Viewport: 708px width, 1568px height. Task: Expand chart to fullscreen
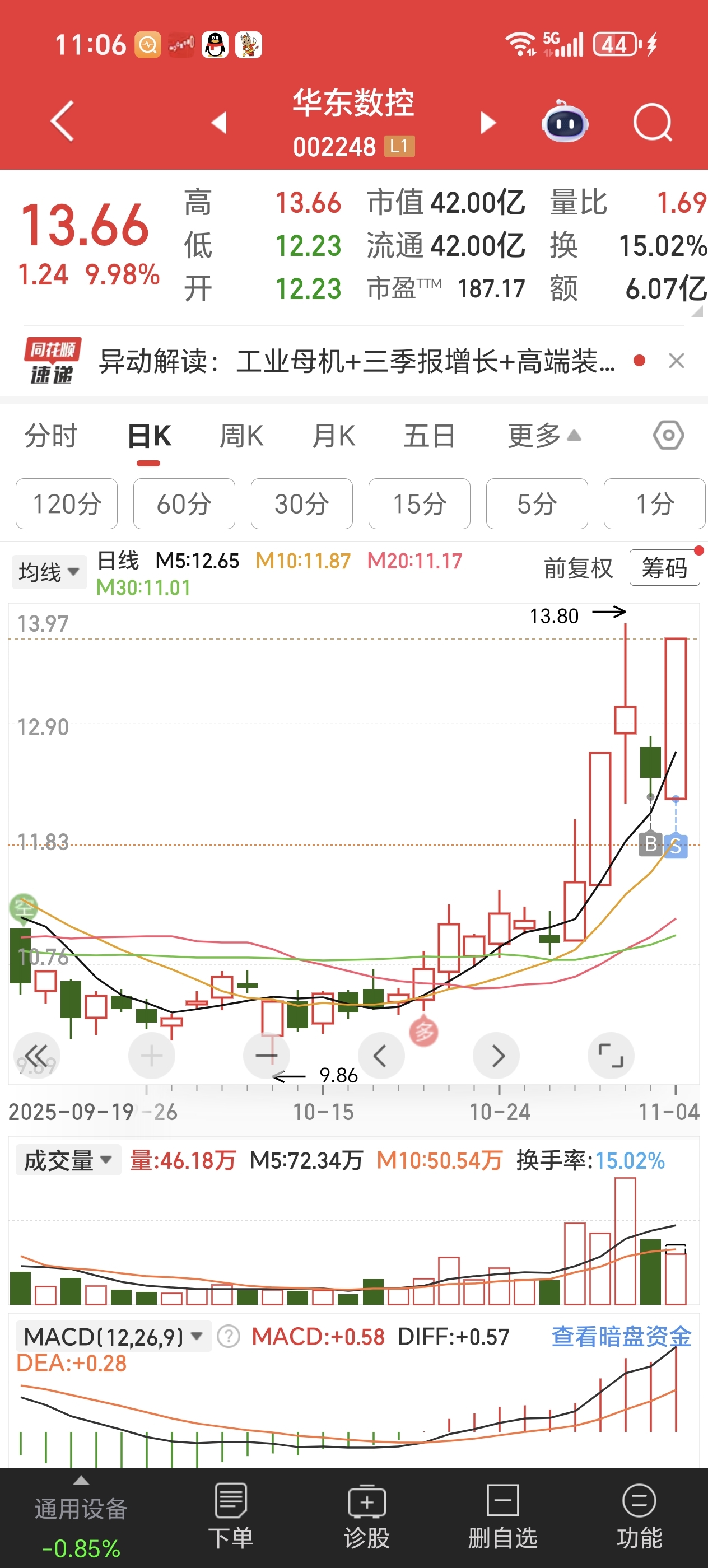tap(611, 1056)
